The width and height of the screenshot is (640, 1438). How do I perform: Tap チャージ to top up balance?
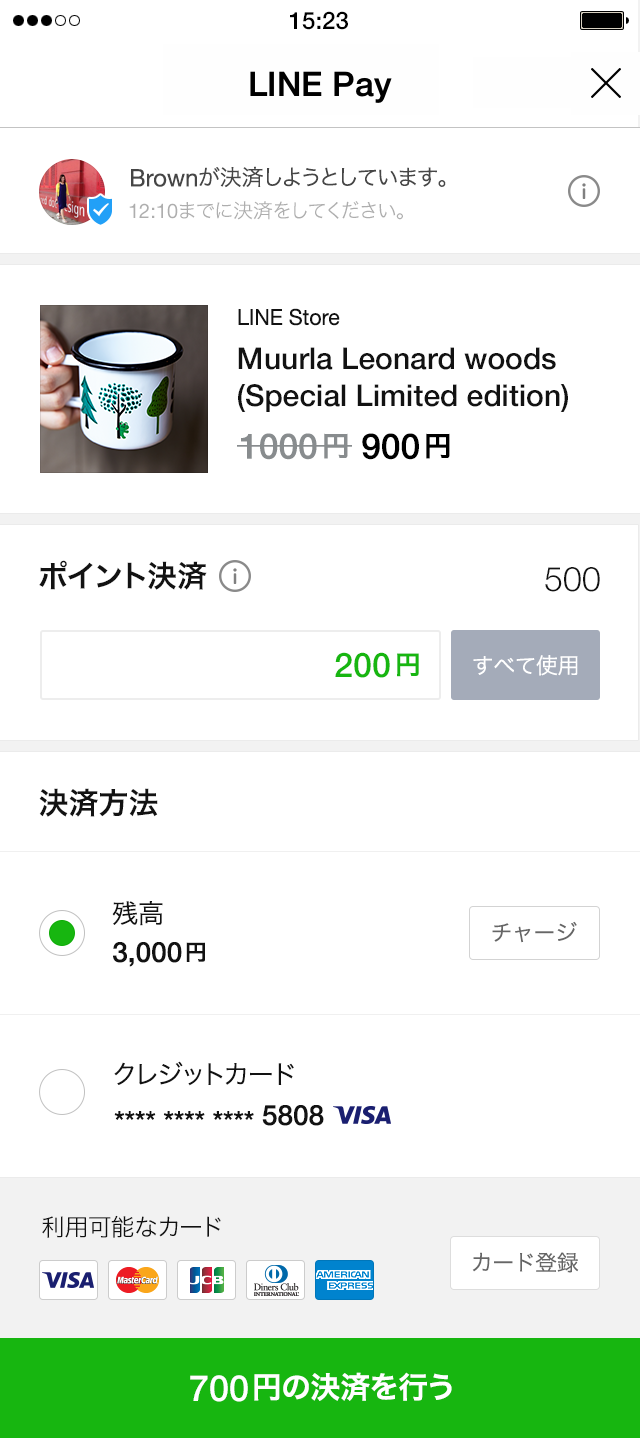534,932
